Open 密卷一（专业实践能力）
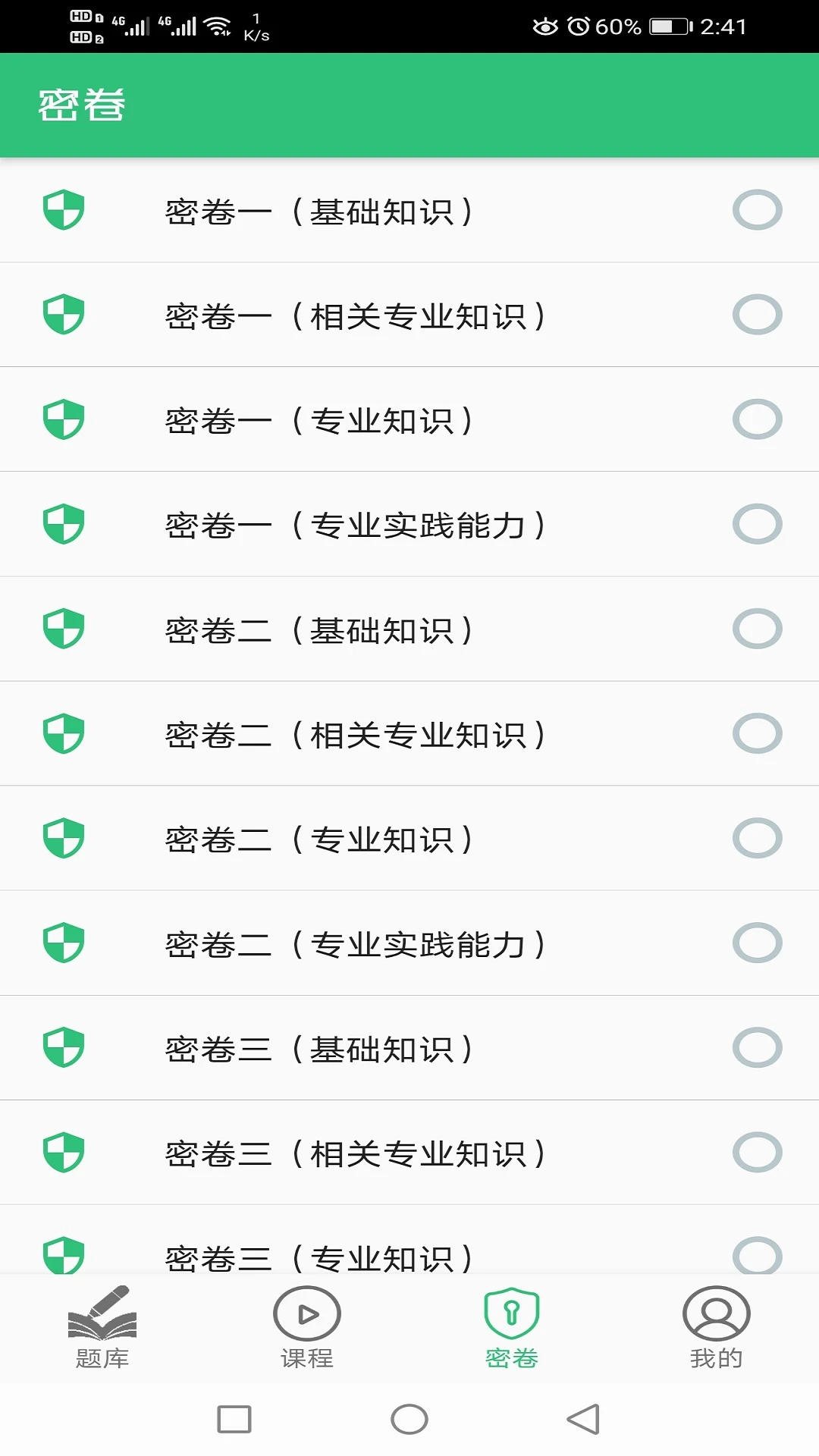 (x=355, y=525)
